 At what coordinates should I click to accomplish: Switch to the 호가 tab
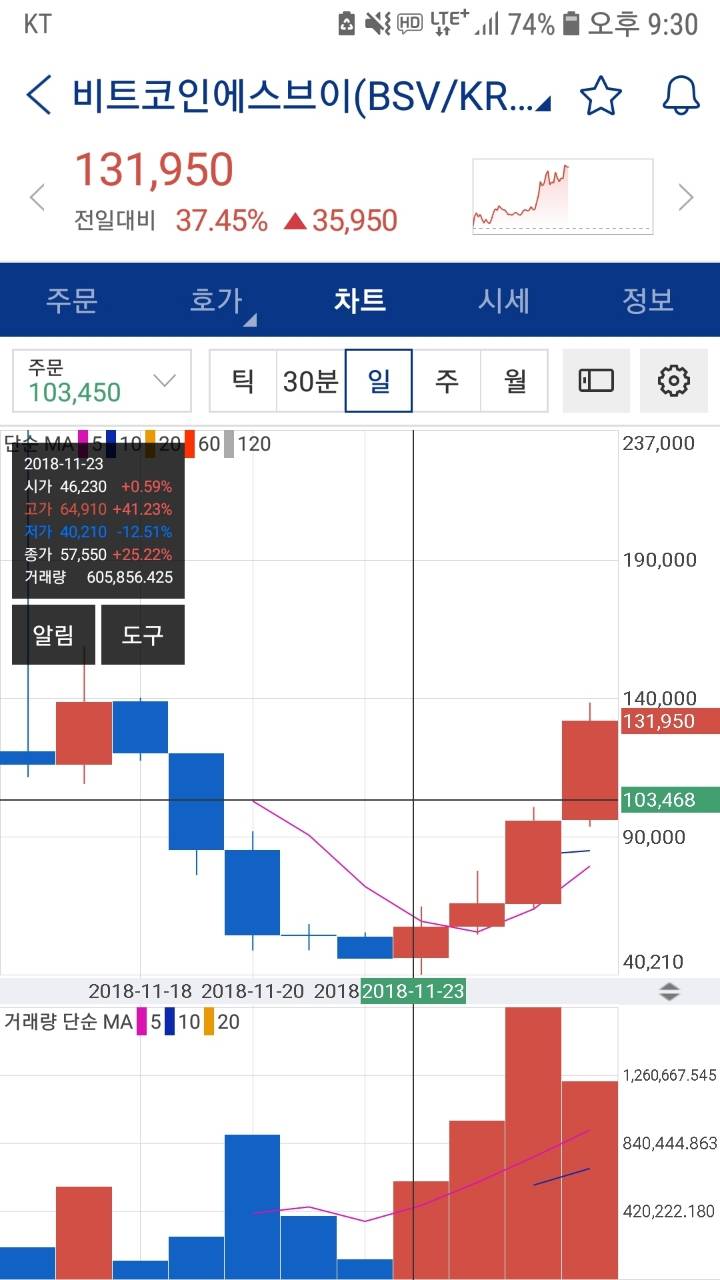click(217, 300)
